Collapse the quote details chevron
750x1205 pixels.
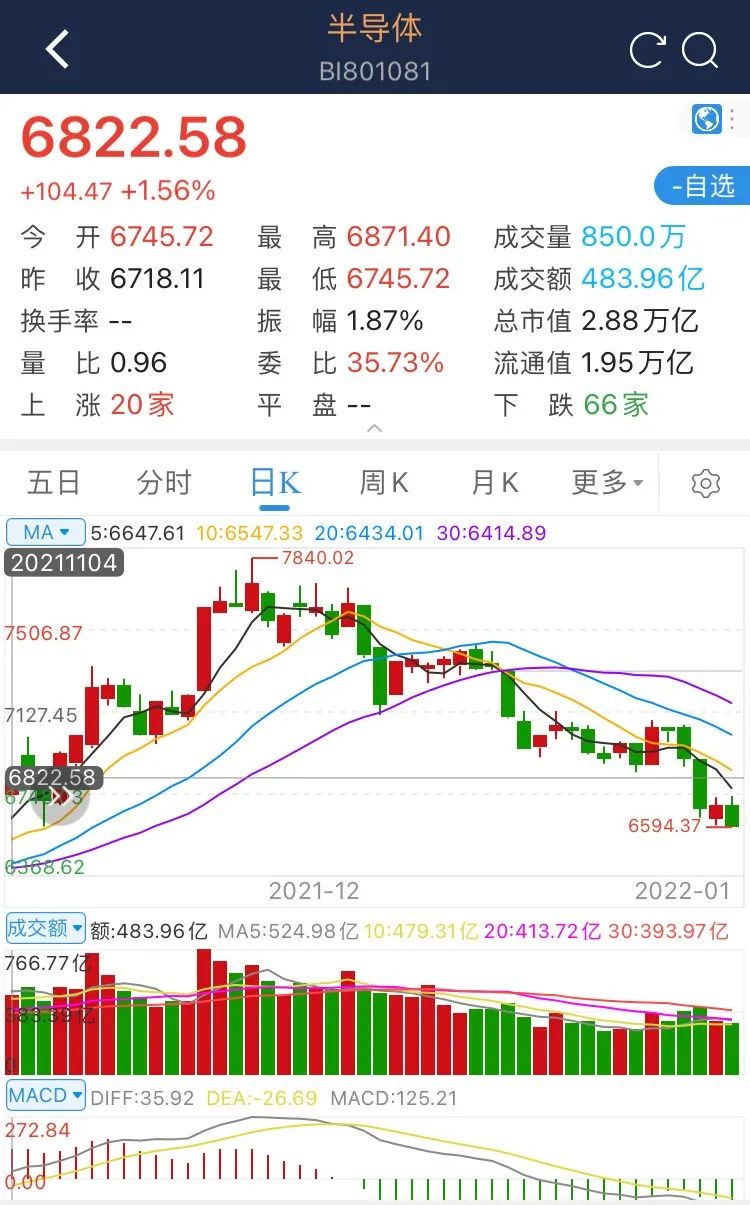(375, 428)
